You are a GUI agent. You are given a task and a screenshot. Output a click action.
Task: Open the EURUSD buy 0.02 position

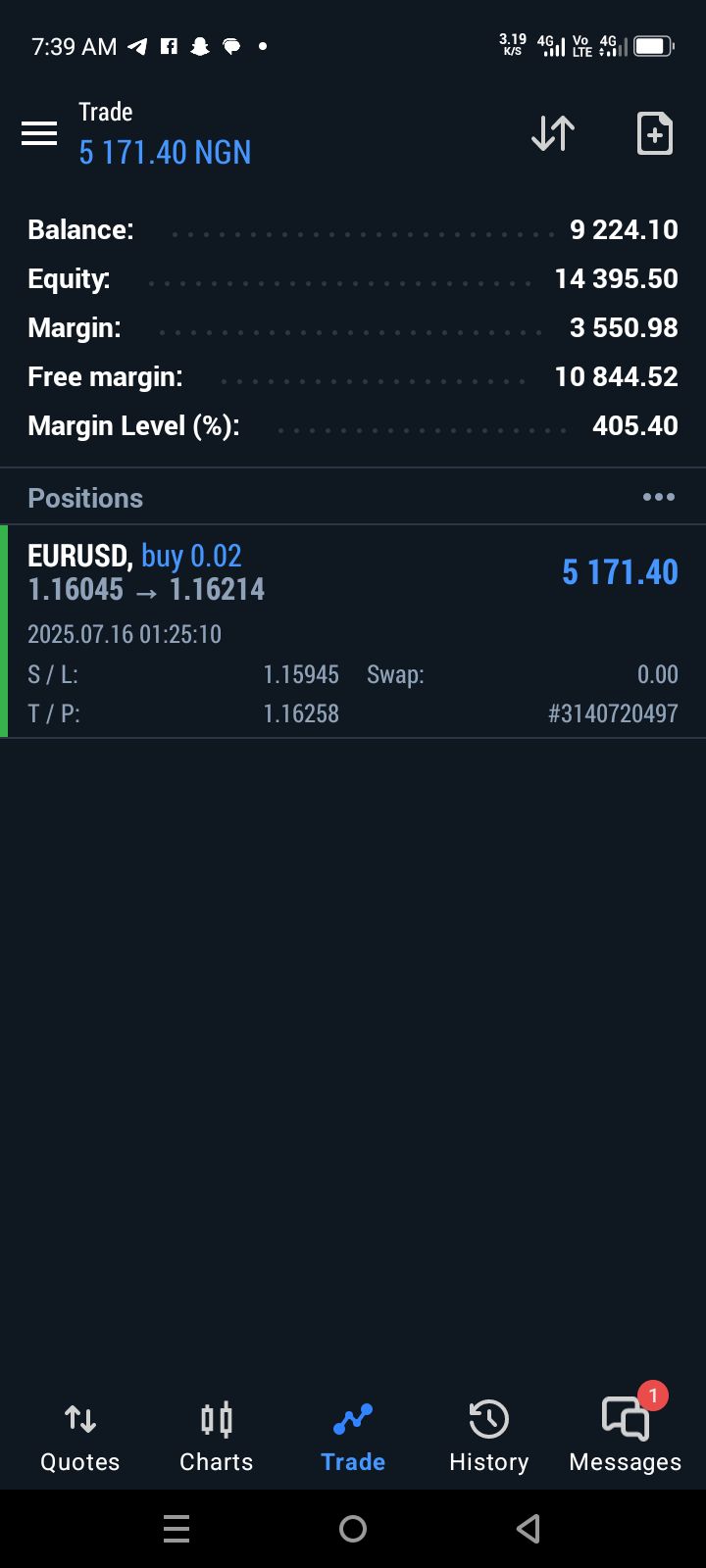(x=353, y=632)
